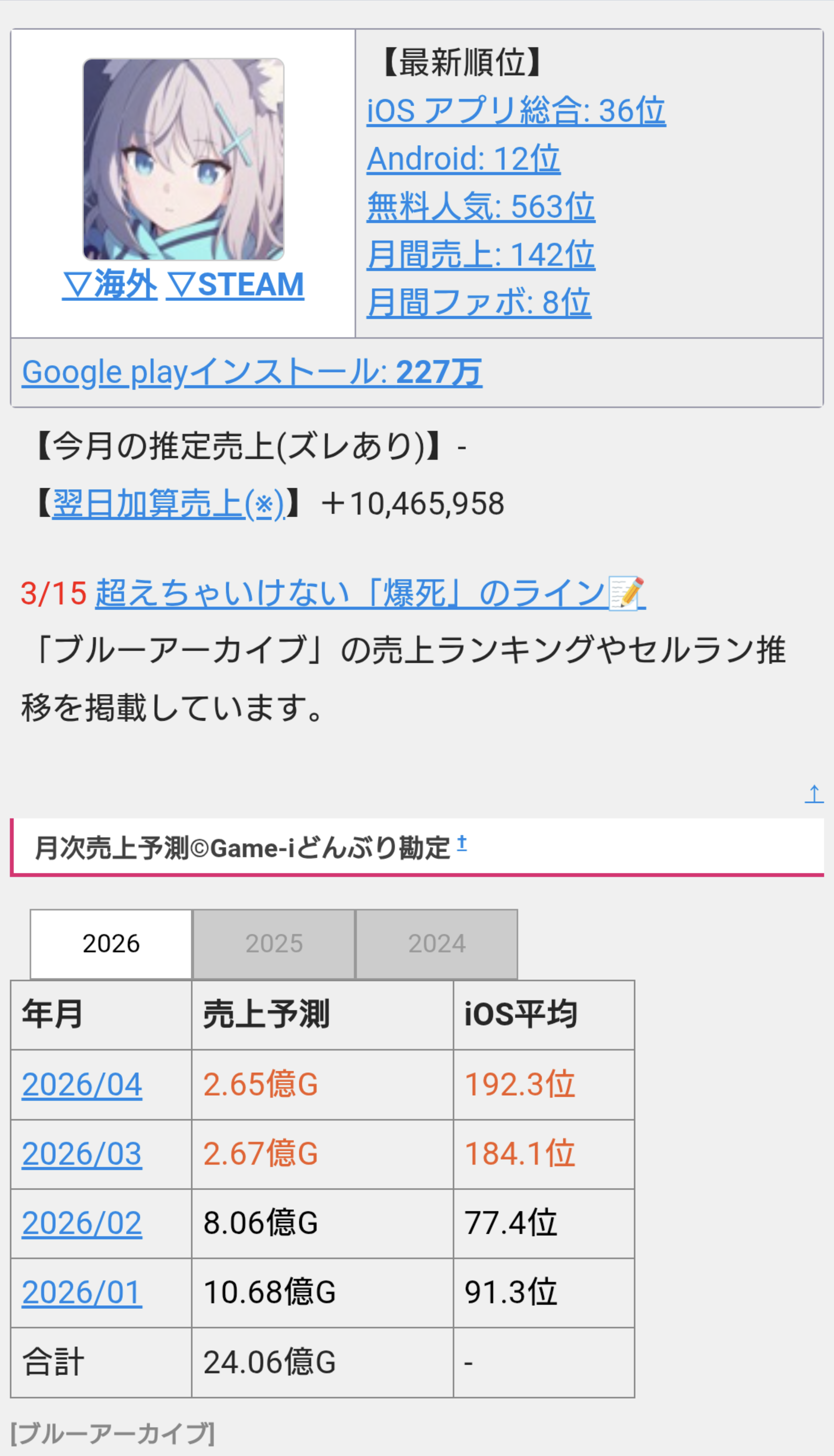Open the 海外 overseas link

pos(110,284)
